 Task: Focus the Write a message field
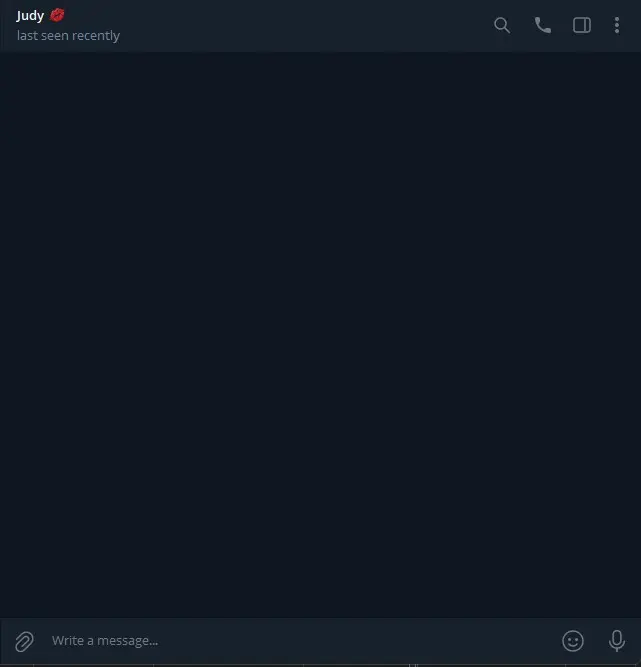[298, 641]
